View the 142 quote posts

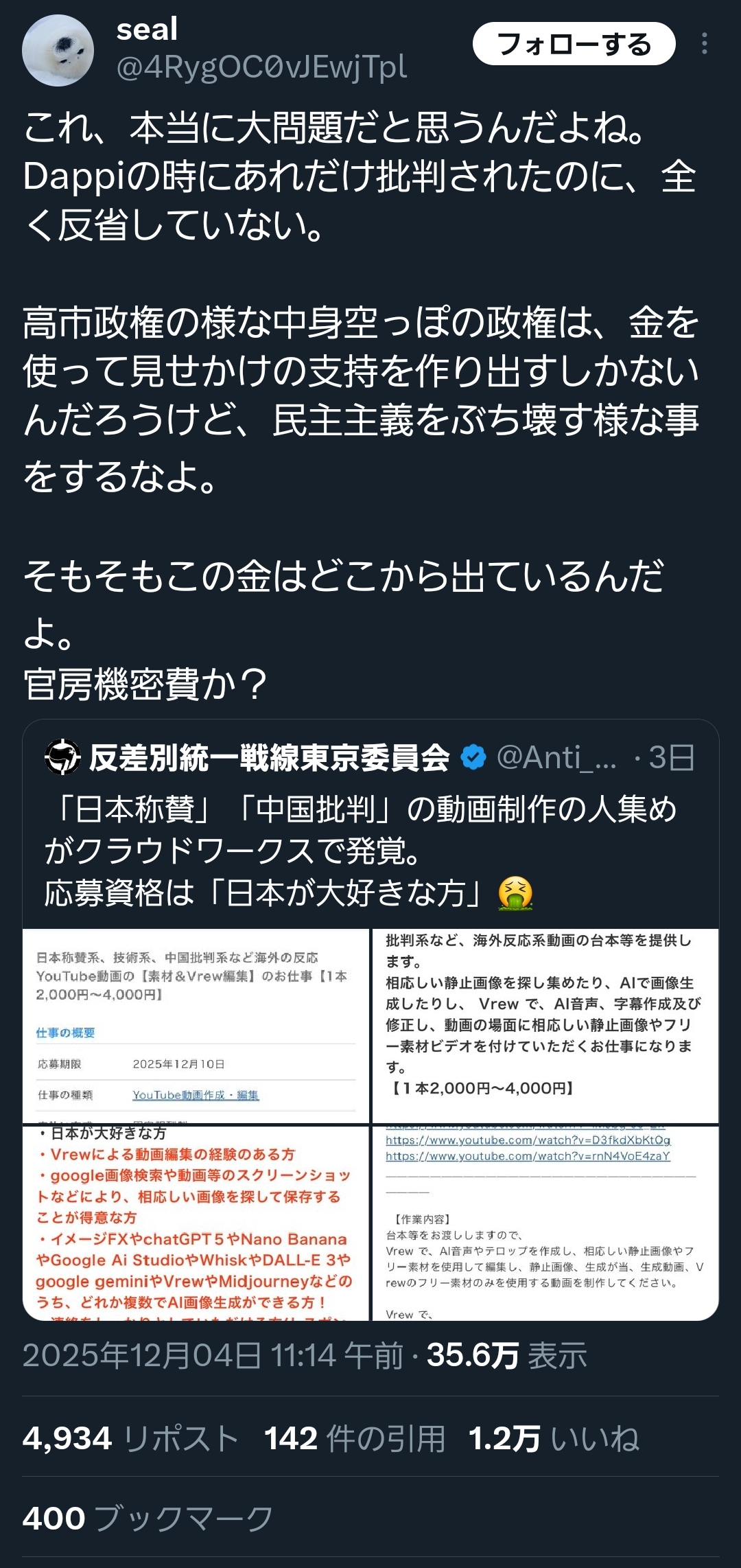pos(355,1438)
